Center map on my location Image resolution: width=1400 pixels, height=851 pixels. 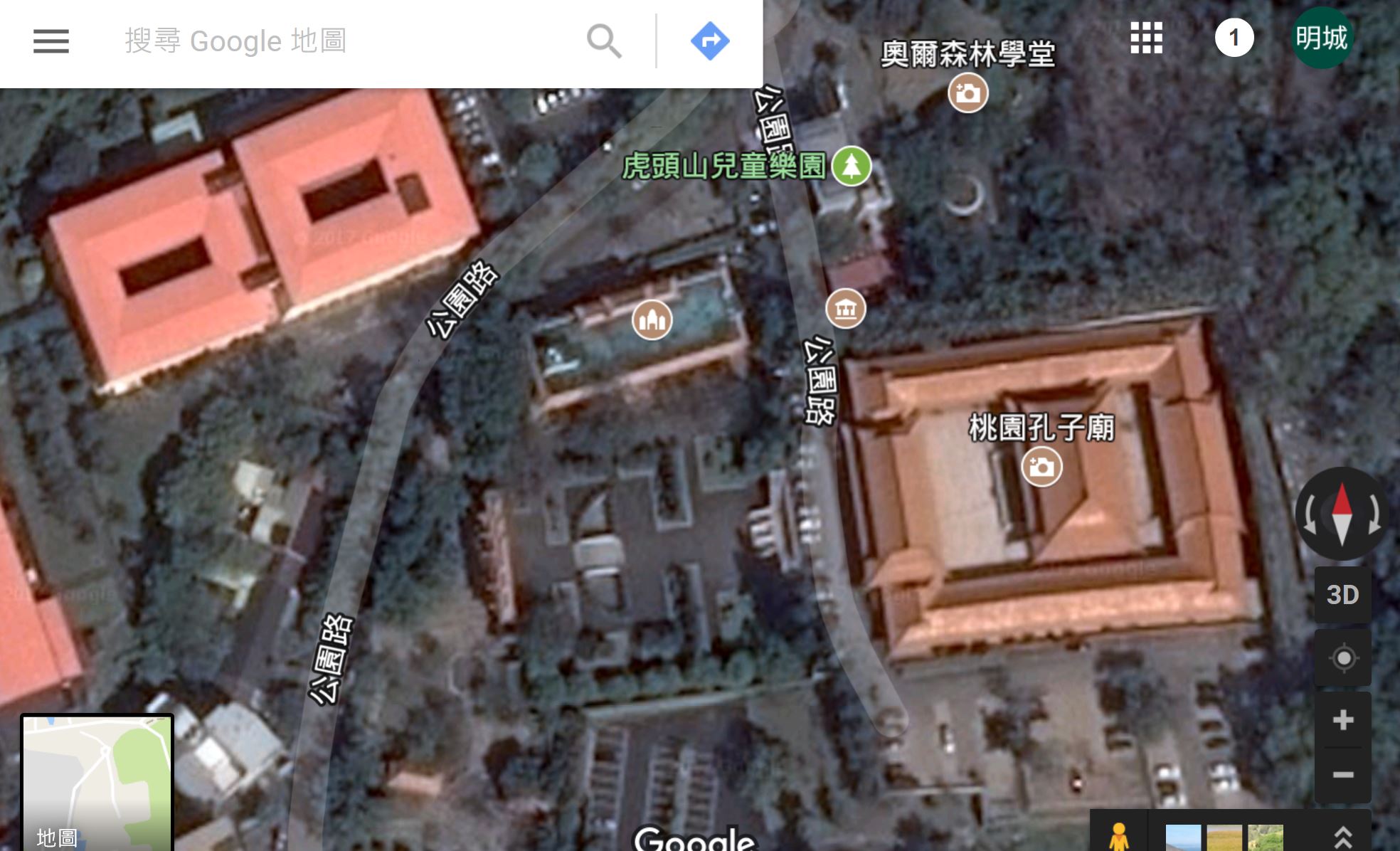(1342, 658)
